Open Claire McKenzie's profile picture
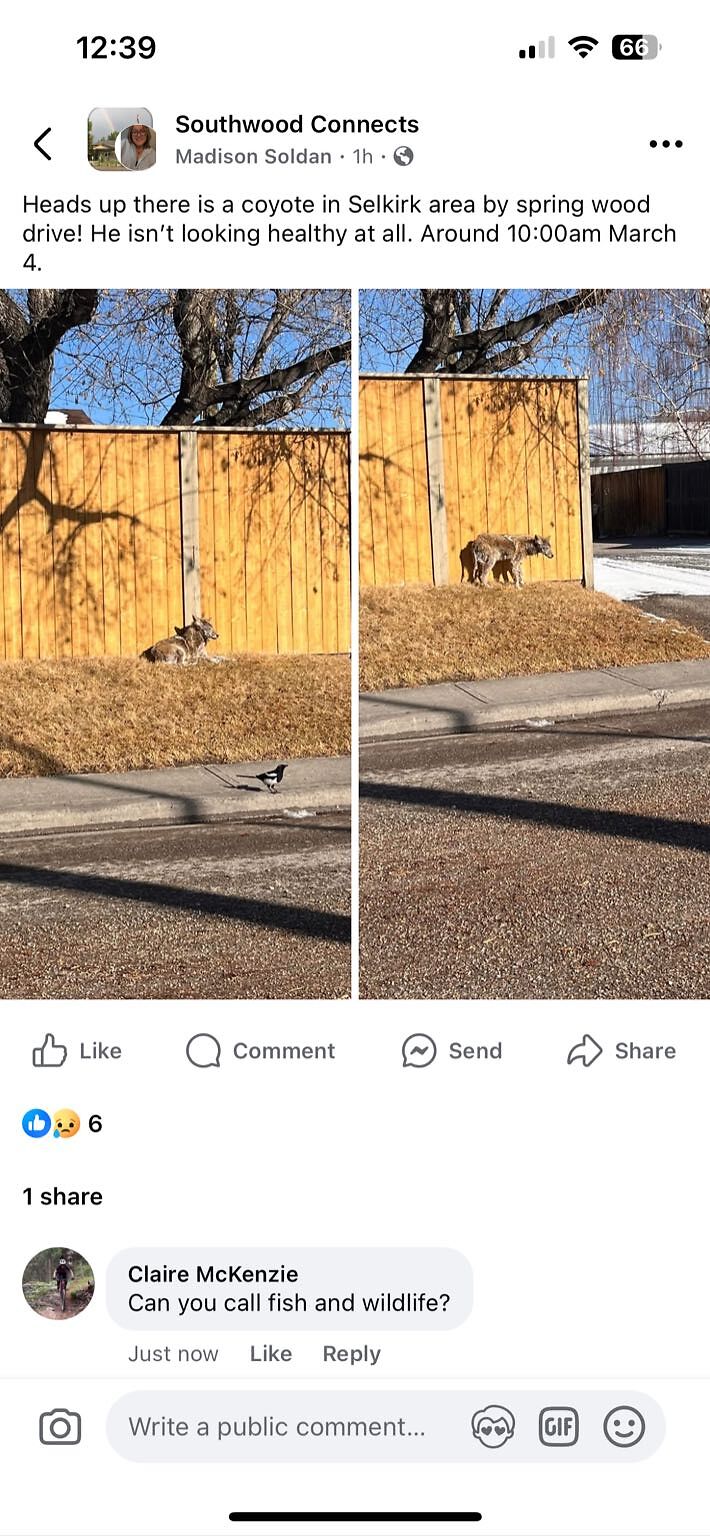 click(x=58, y=1283)
